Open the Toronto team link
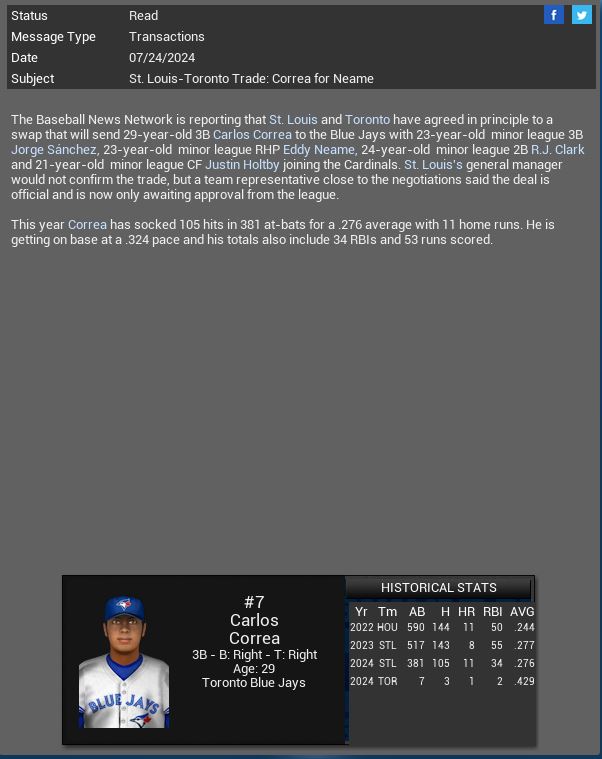Screen dimensions: 602x759 click(367, 119)
